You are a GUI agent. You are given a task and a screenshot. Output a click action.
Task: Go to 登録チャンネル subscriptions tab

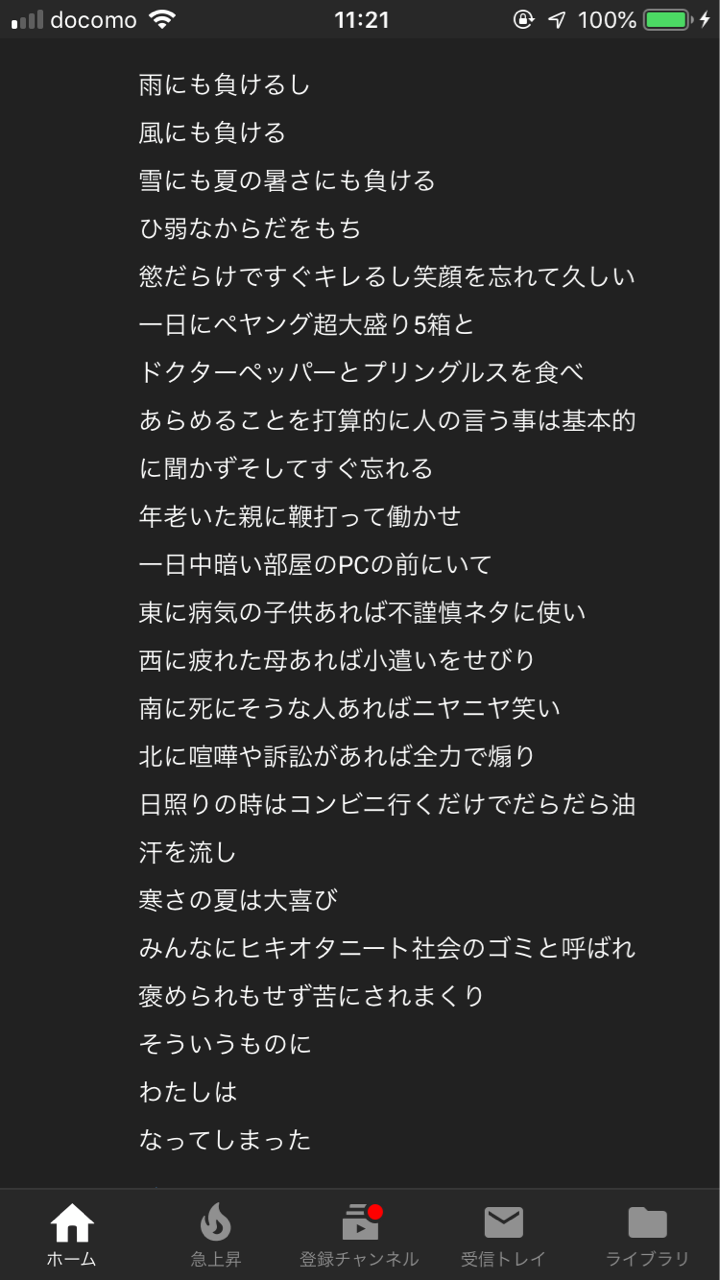[x=360, y=1234]
